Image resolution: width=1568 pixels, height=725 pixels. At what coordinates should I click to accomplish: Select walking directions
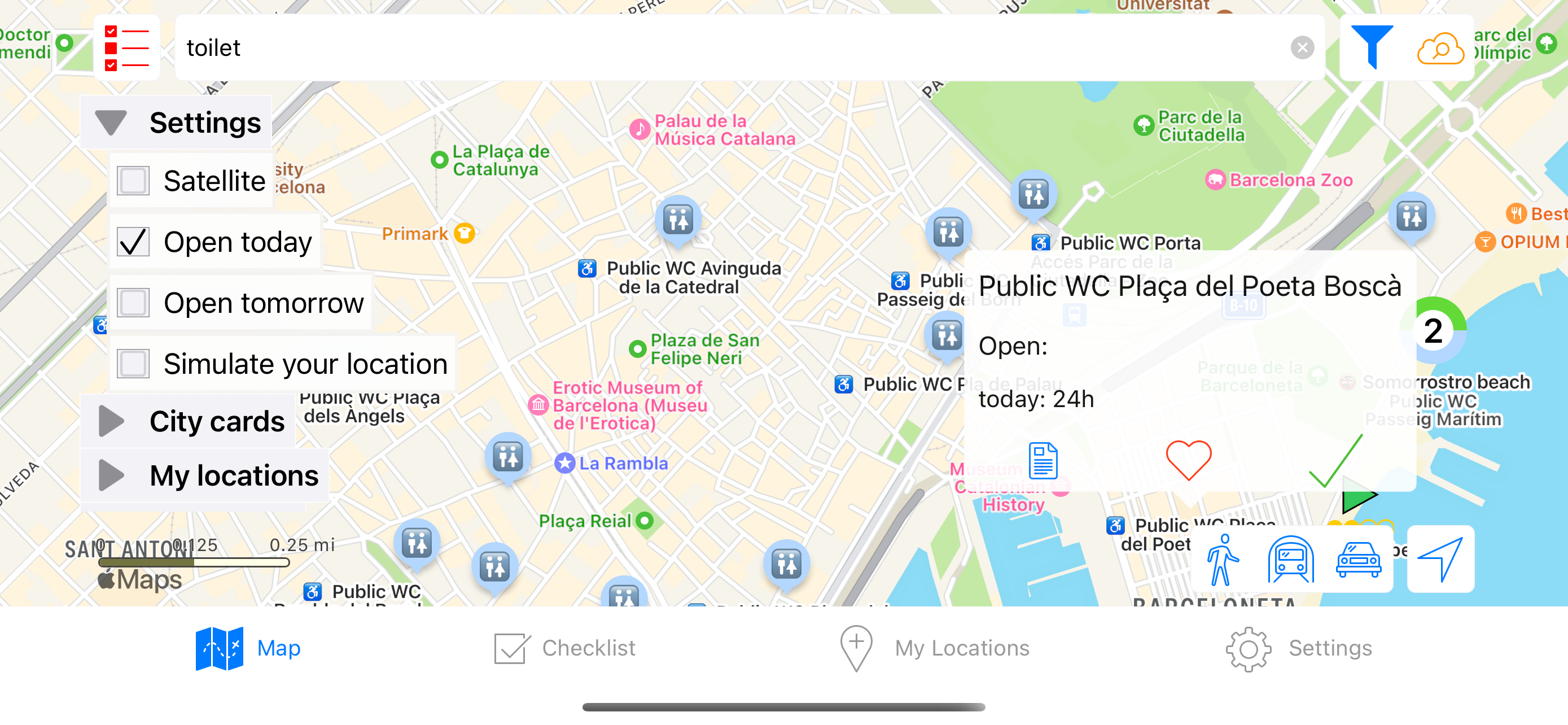click(1221, 560)
